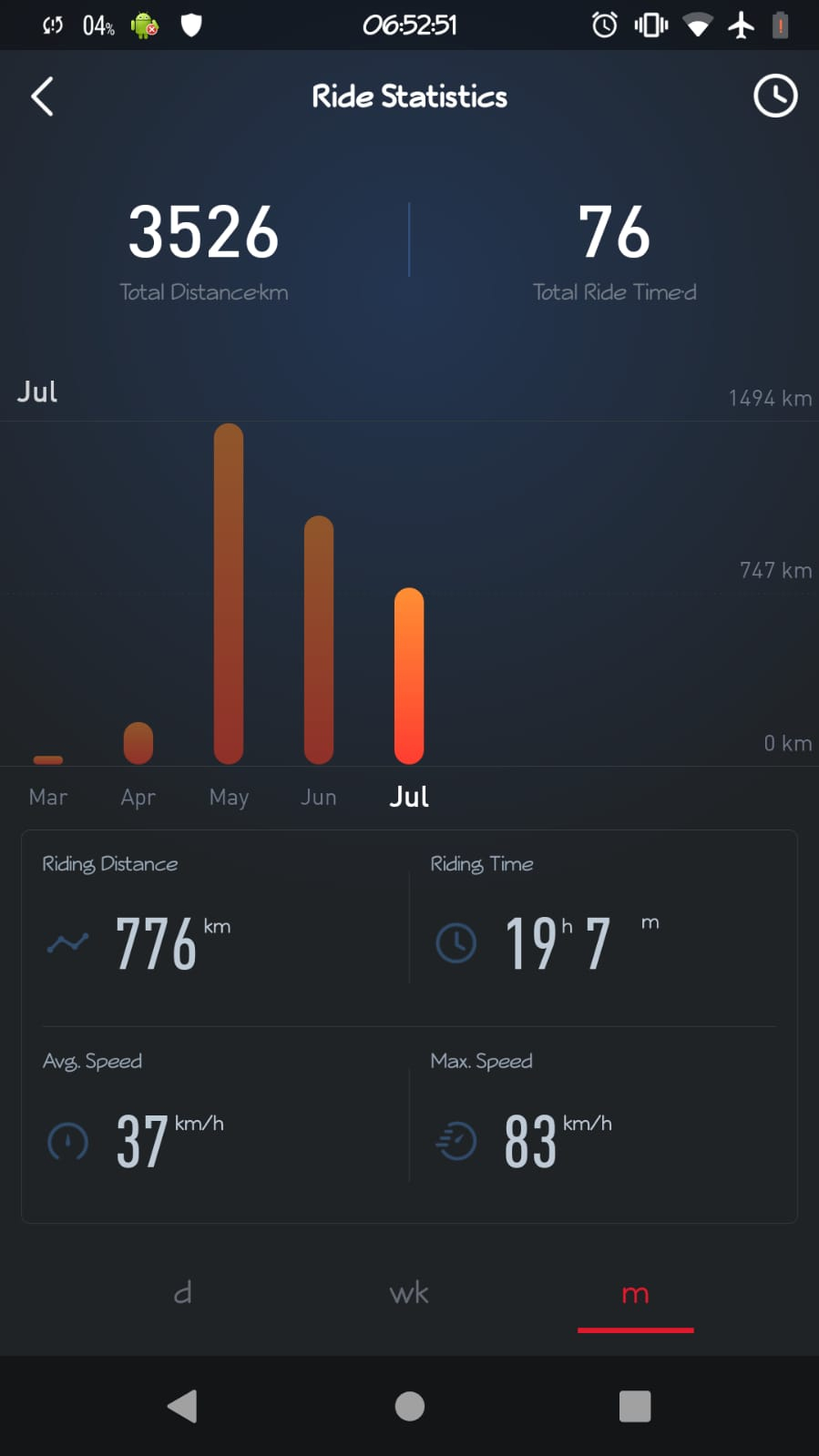
Task: Open recent apps from navigation bar
Action: [635, 1406]
